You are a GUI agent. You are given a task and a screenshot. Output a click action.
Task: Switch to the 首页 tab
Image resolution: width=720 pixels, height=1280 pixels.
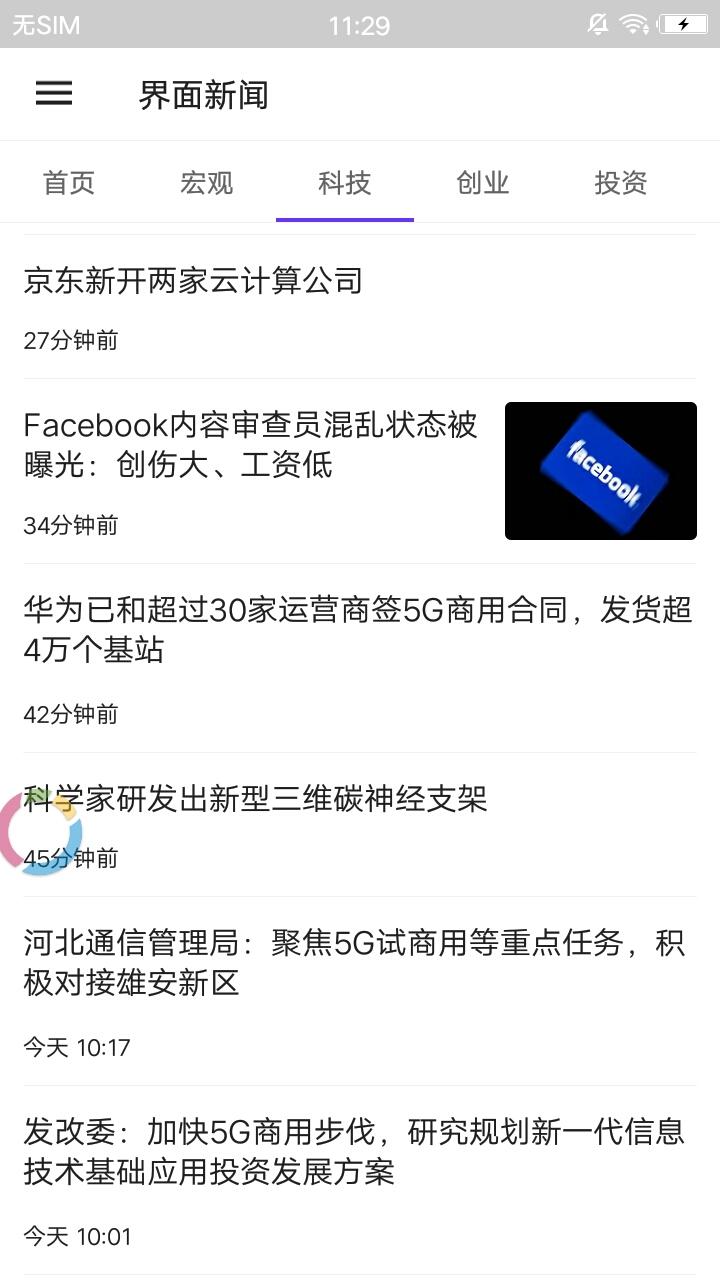pos(69,183)
